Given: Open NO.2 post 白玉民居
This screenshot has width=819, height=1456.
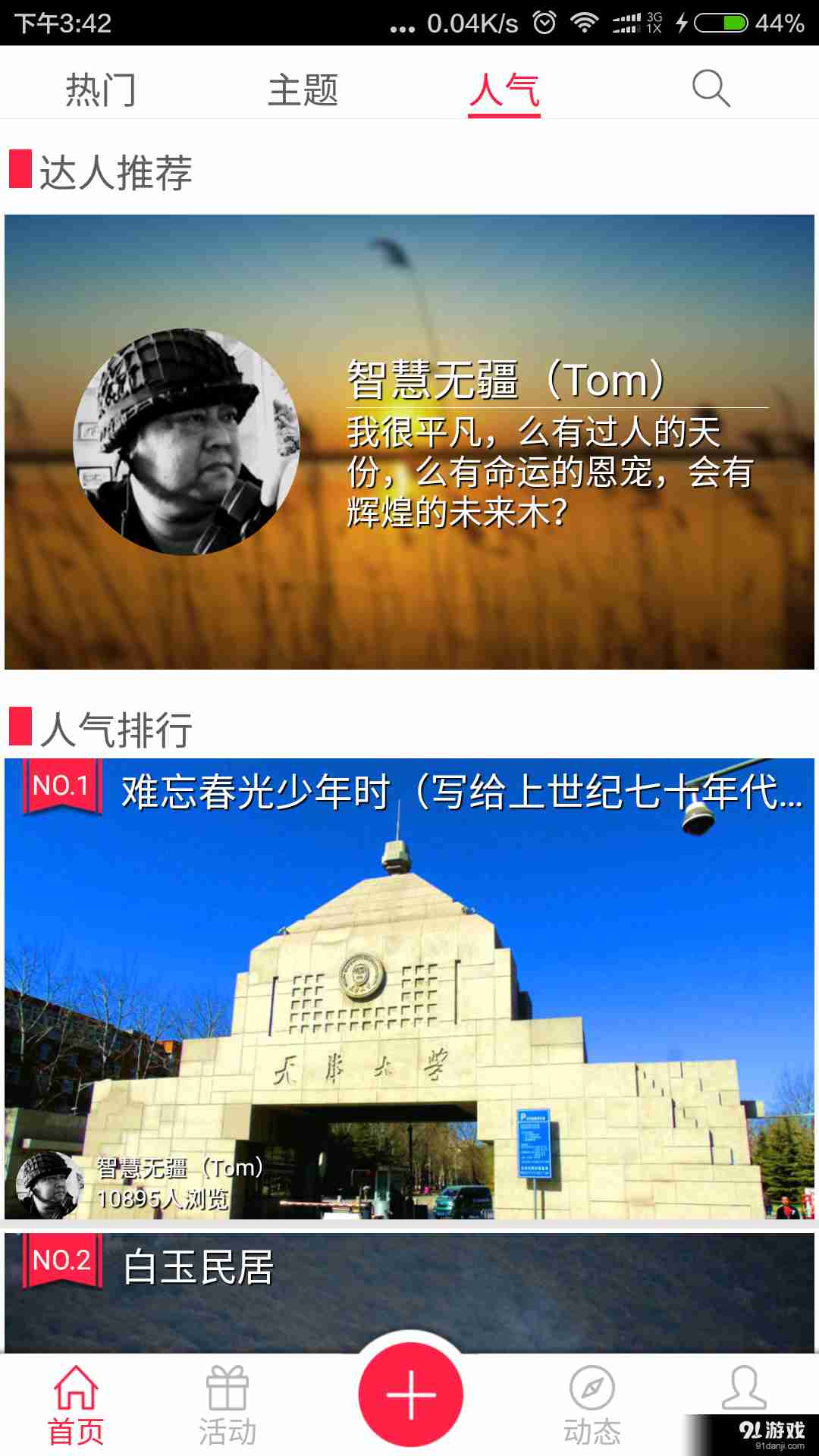Looking at the screenshot, I should point(409,1289).
